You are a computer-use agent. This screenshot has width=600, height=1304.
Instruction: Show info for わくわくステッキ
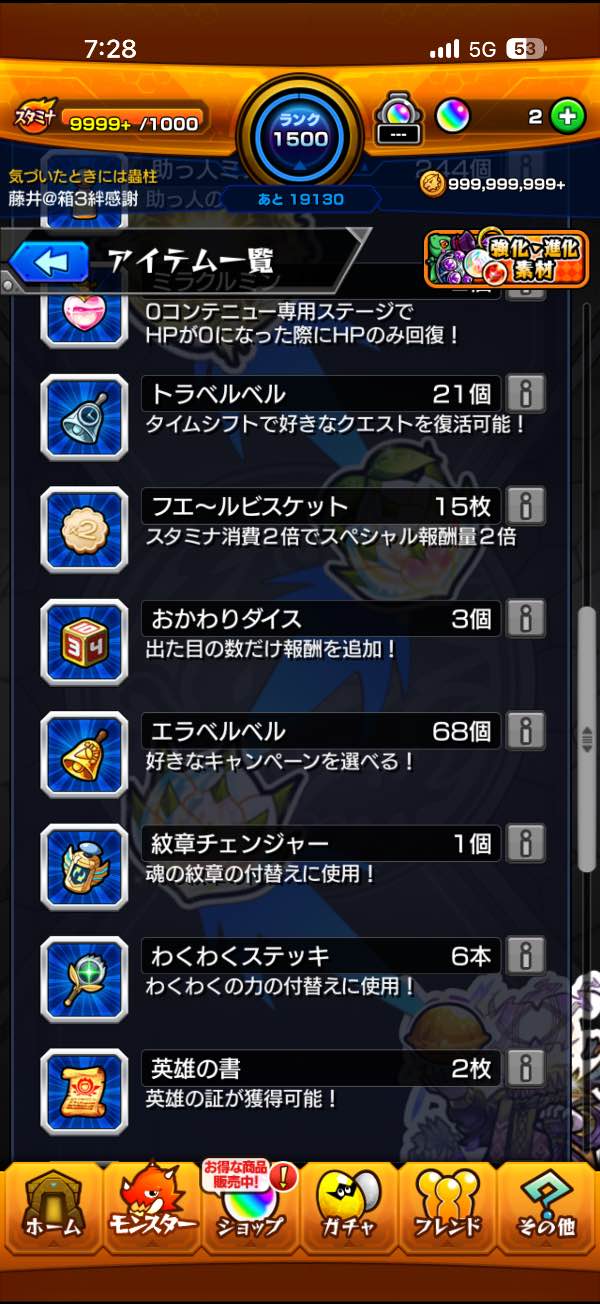(525, 956)
